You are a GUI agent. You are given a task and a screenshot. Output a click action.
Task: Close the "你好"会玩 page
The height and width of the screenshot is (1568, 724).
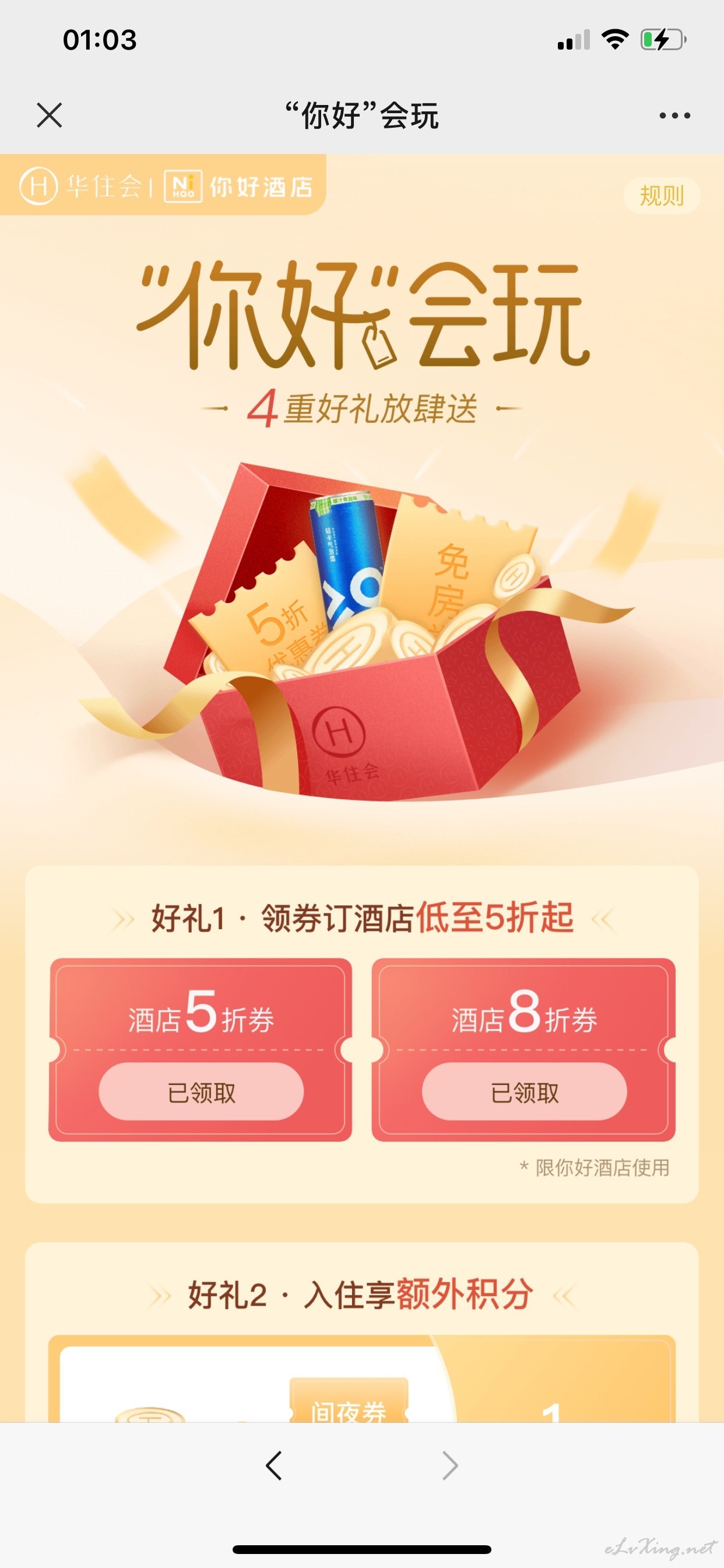coord(50,115)
